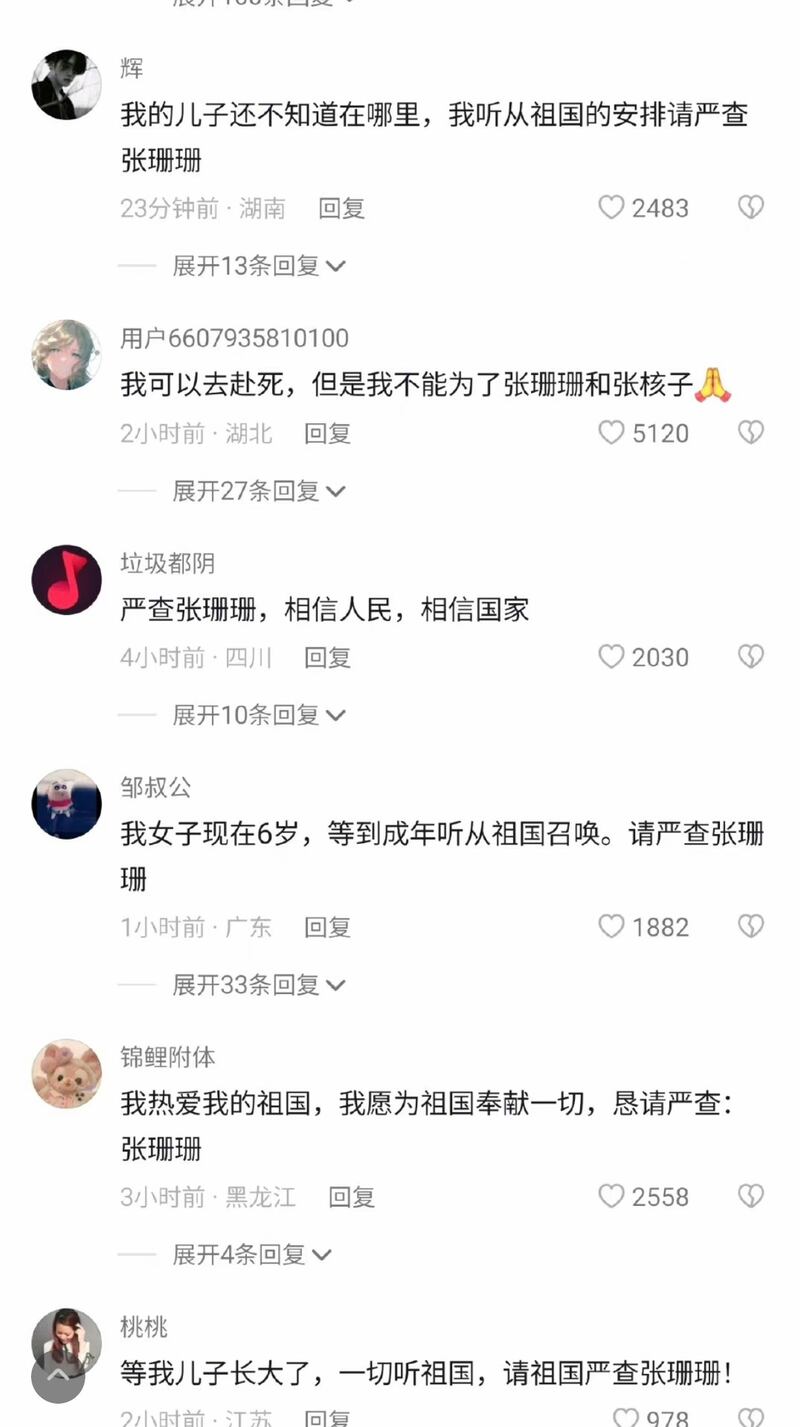Reply to 垃圾都阴's comment

328,657
